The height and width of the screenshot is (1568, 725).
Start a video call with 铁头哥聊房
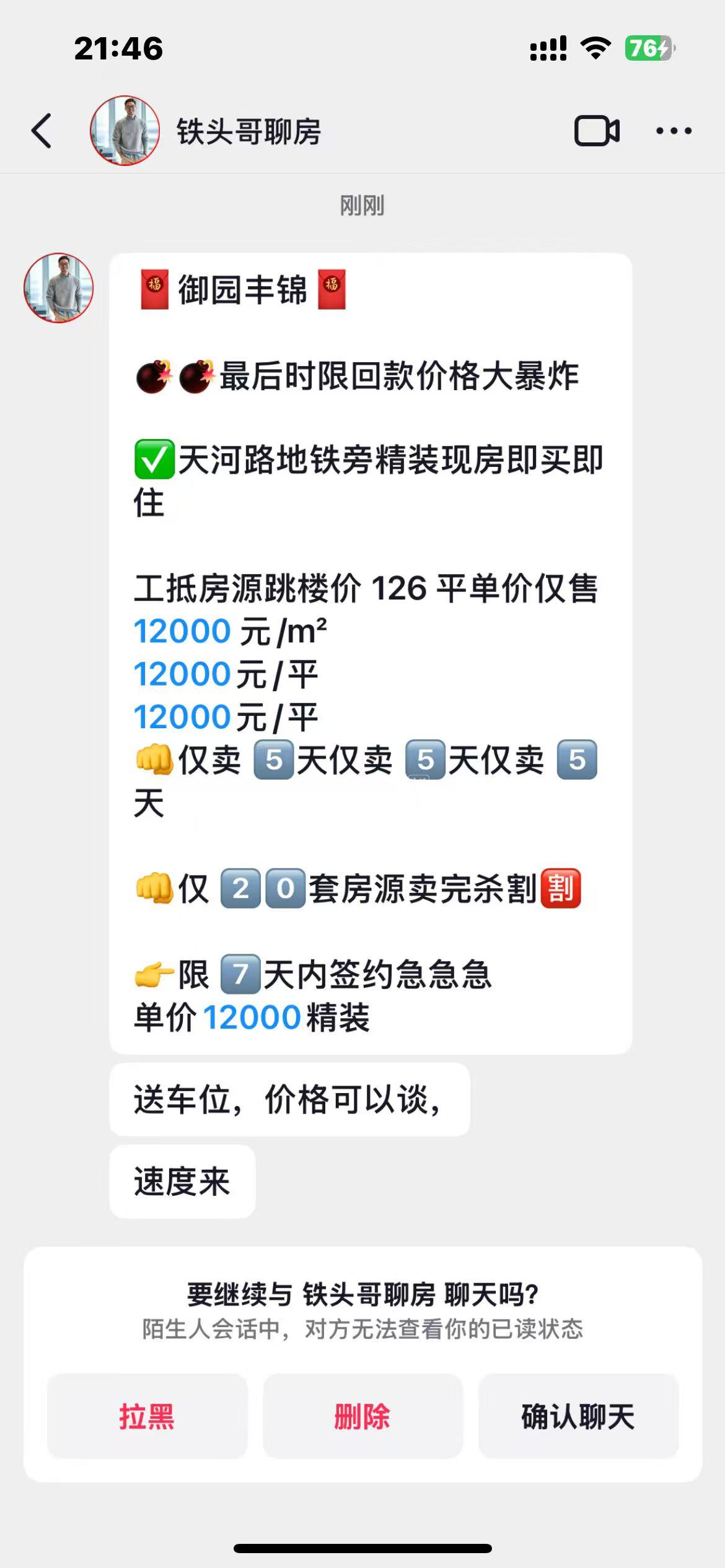pyautogui.click(x=596, y=131)
